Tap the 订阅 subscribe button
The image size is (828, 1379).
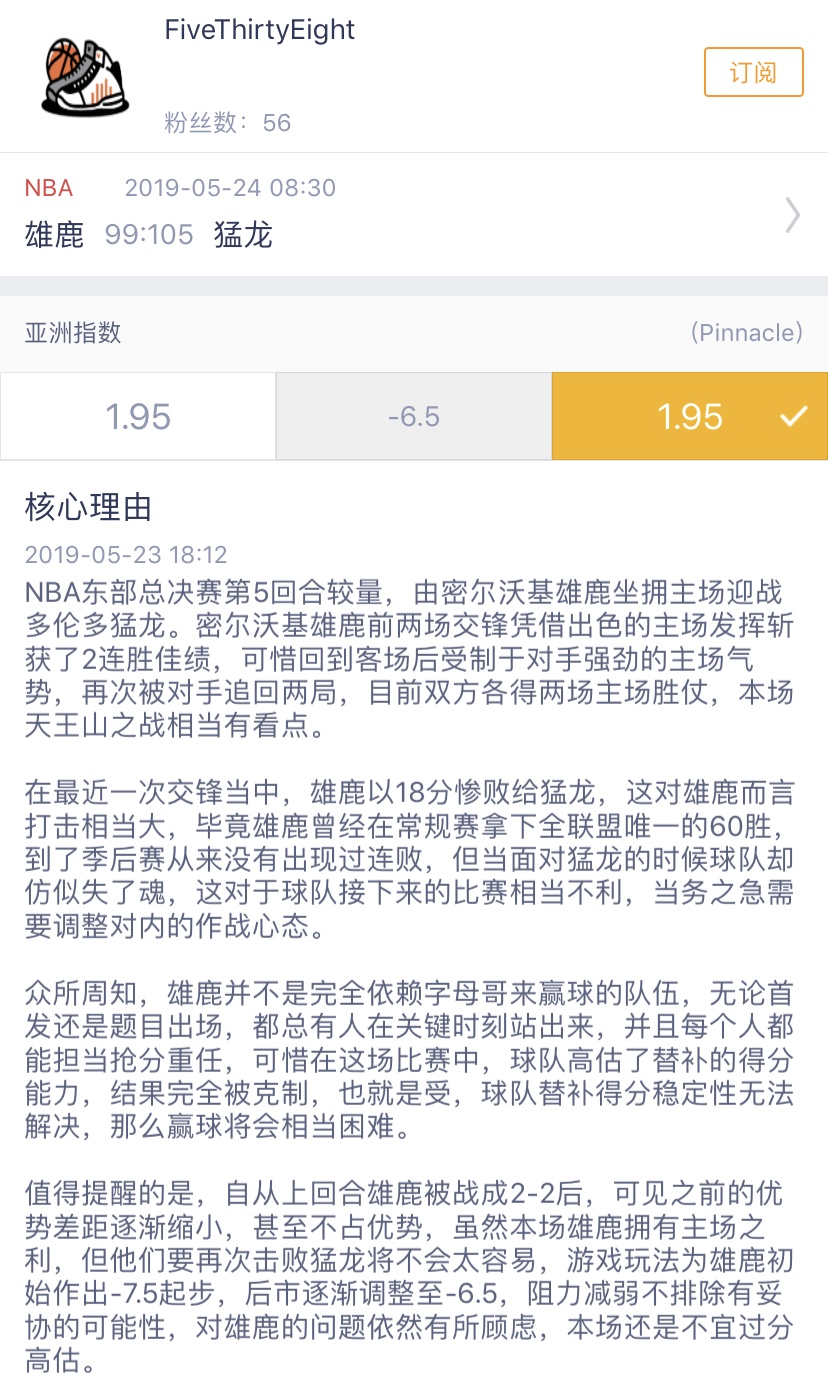pyautogui.click(x=753, y=72)
